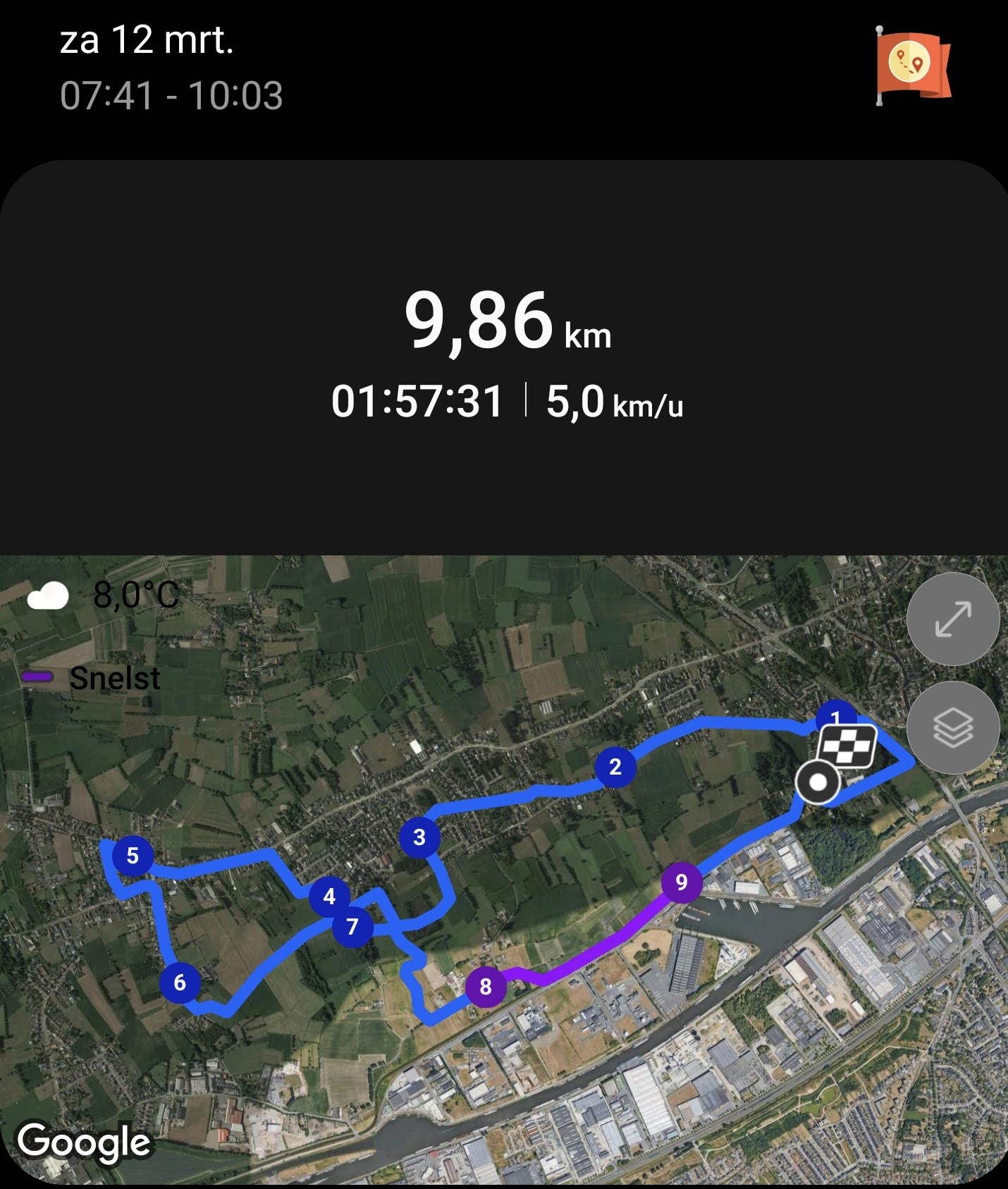Open the map layers selector
Screen dimensions: 1008x1189
tap(952, 727)
